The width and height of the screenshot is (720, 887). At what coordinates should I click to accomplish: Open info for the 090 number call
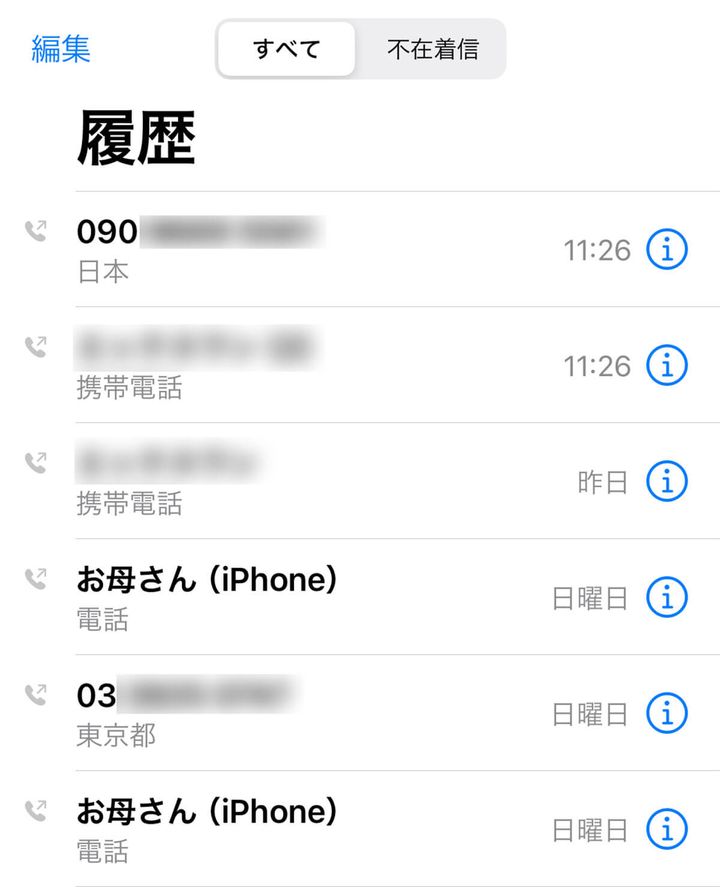pos(667,250)
